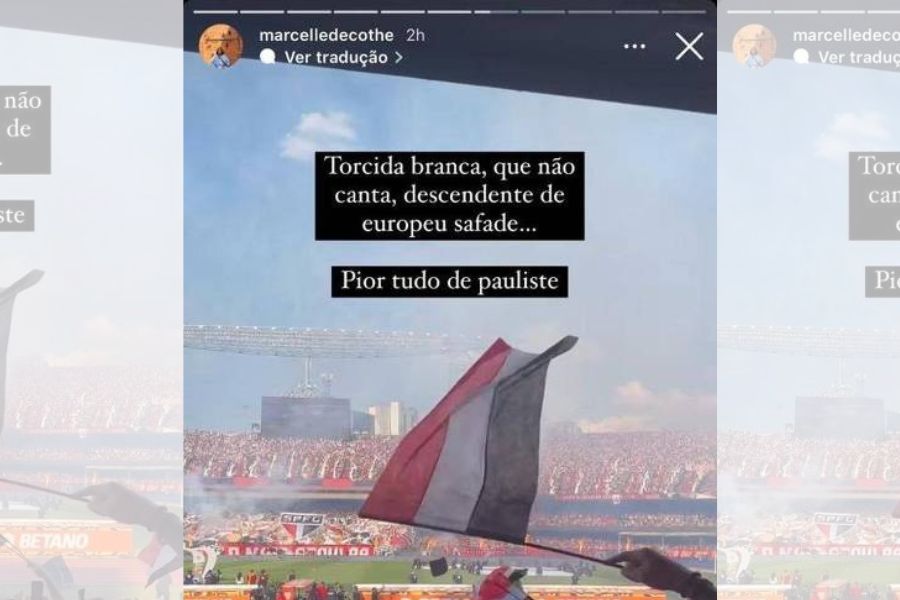Image resolution: width=900 pixels, height=600 pixels.
Task: Open the story's three-dot options menu
Action: (634, 46)
